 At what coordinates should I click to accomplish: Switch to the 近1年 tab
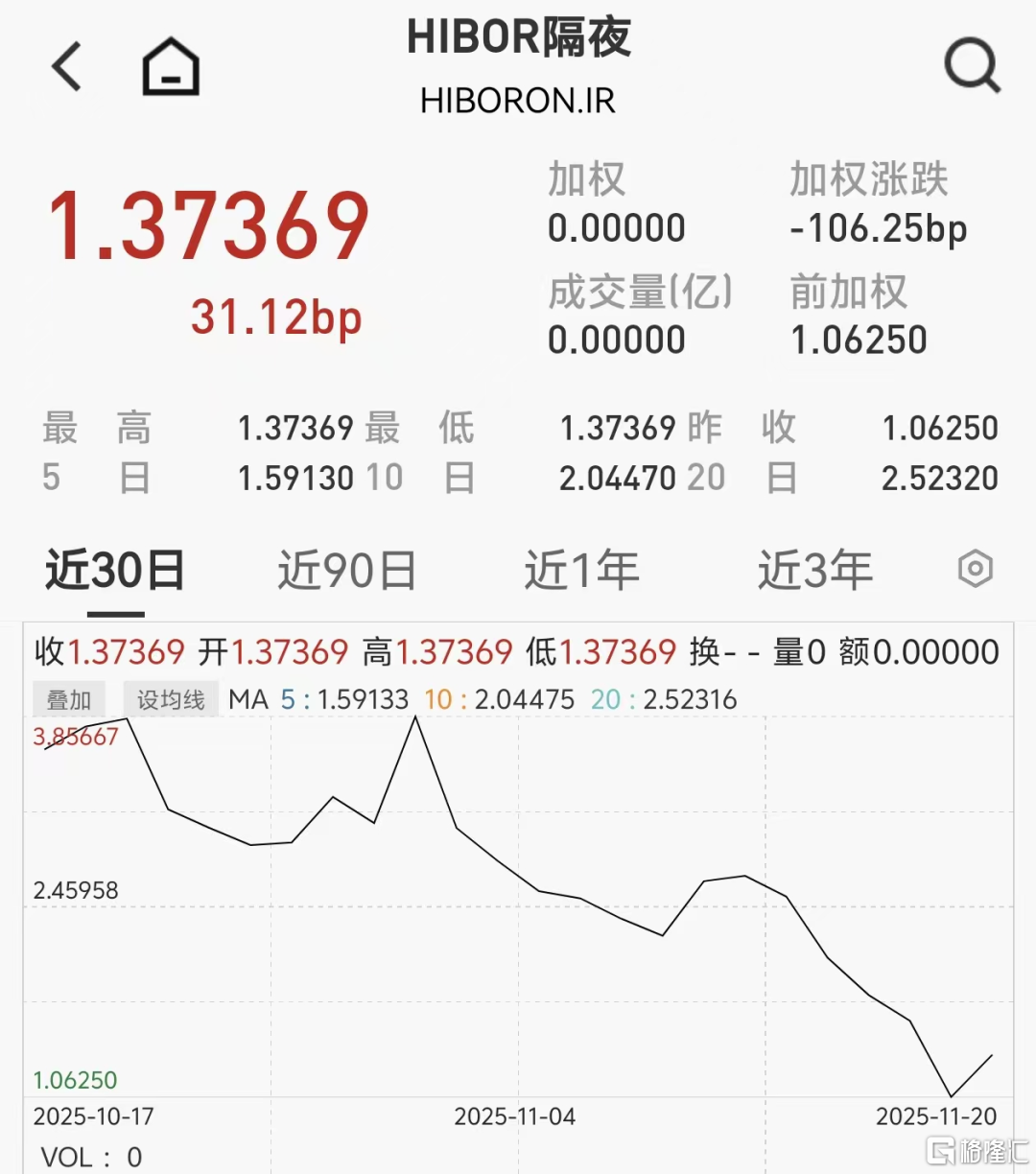pyautogui.click(x=582, y=571)
